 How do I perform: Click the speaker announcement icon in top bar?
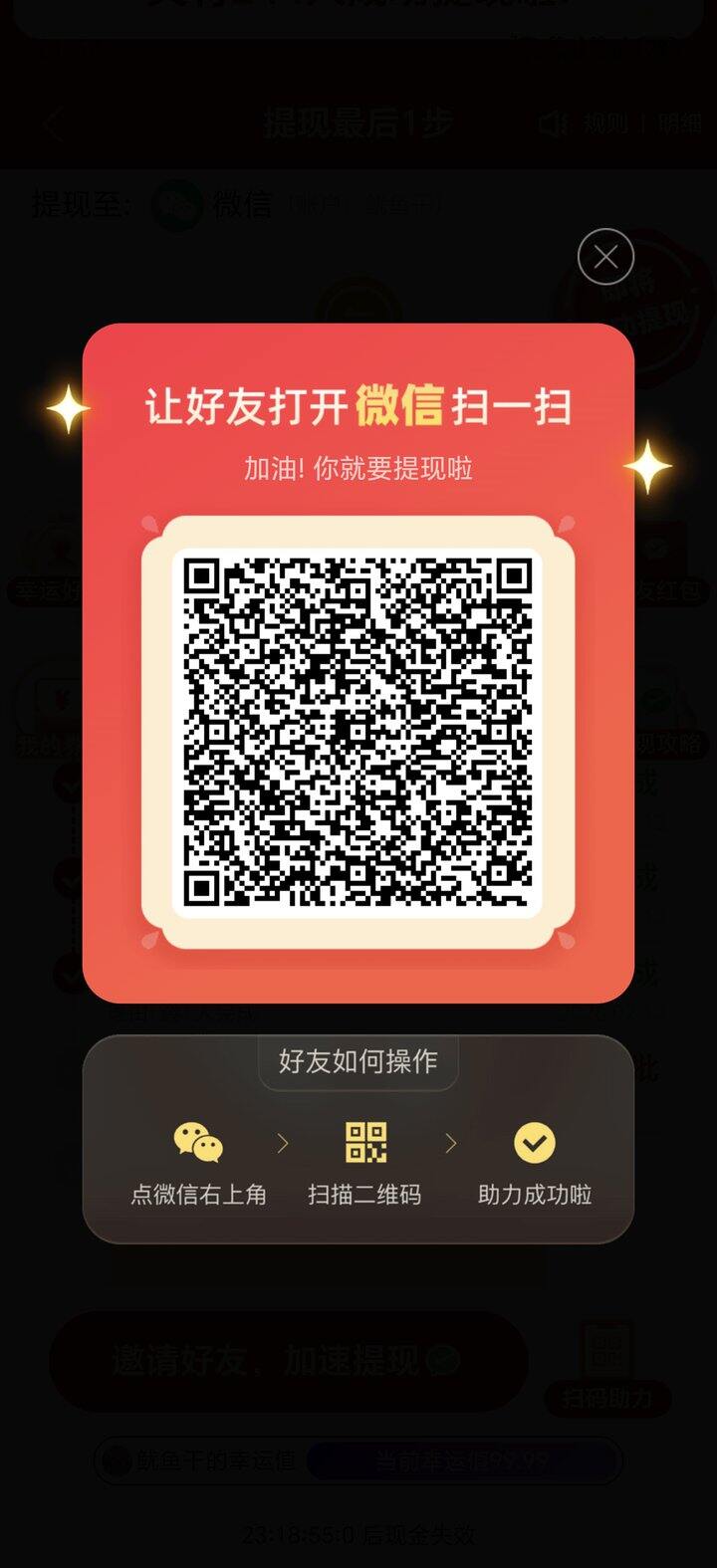pos(553,123)
